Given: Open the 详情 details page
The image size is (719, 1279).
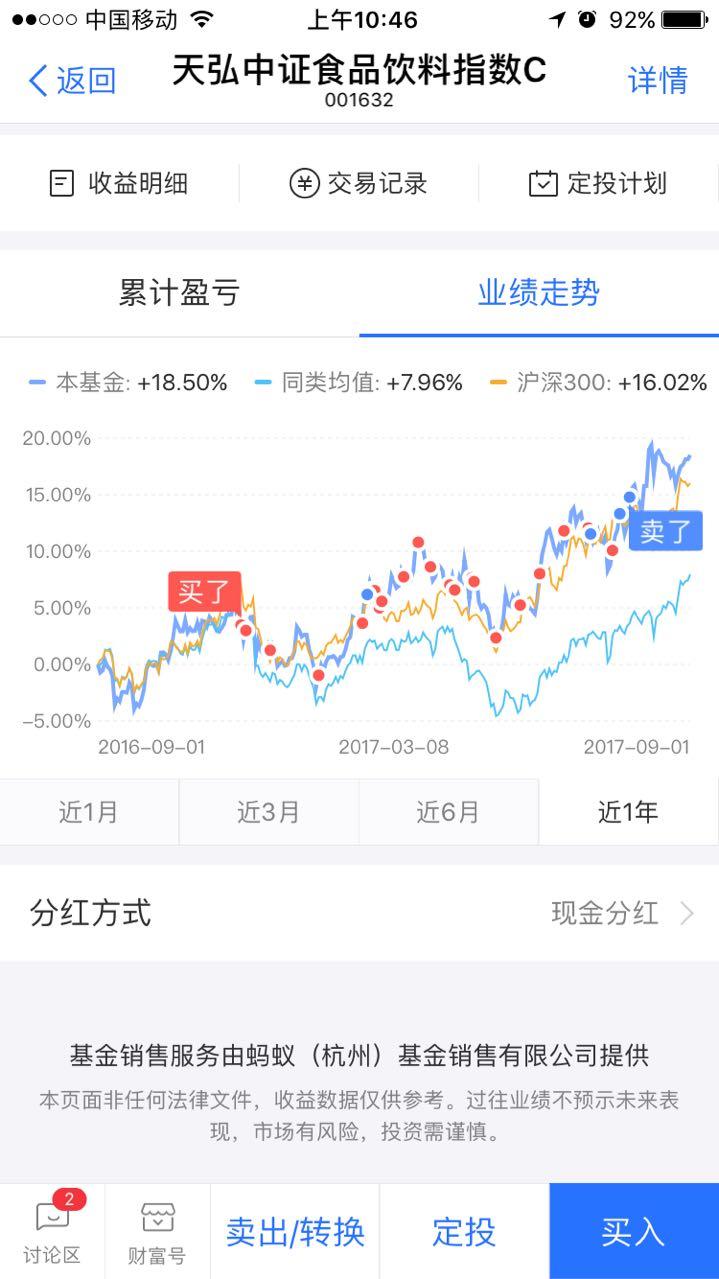Looking at the screenshot, I should tap(657, 81).
